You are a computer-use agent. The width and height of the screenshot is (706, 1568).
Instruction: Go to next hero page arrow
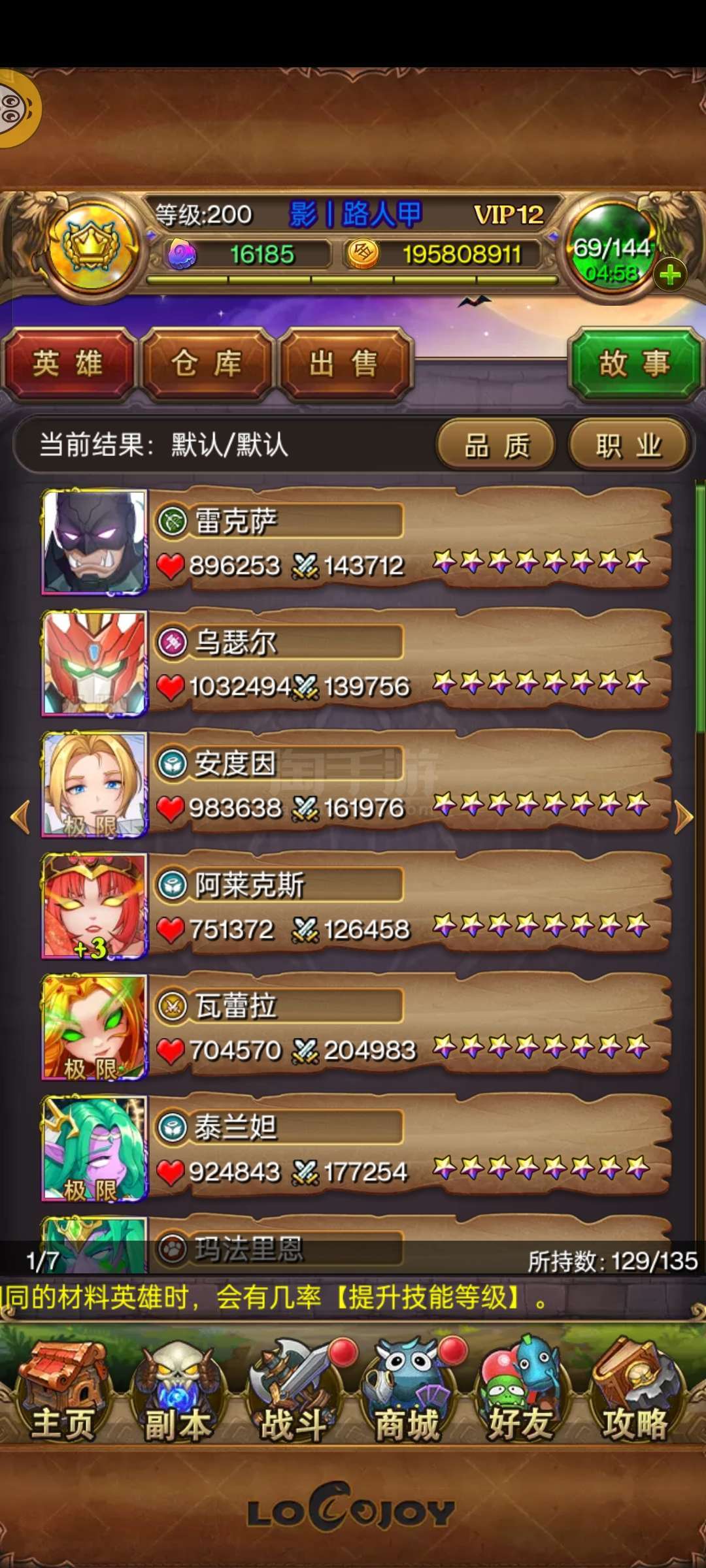tap(683, 817)
